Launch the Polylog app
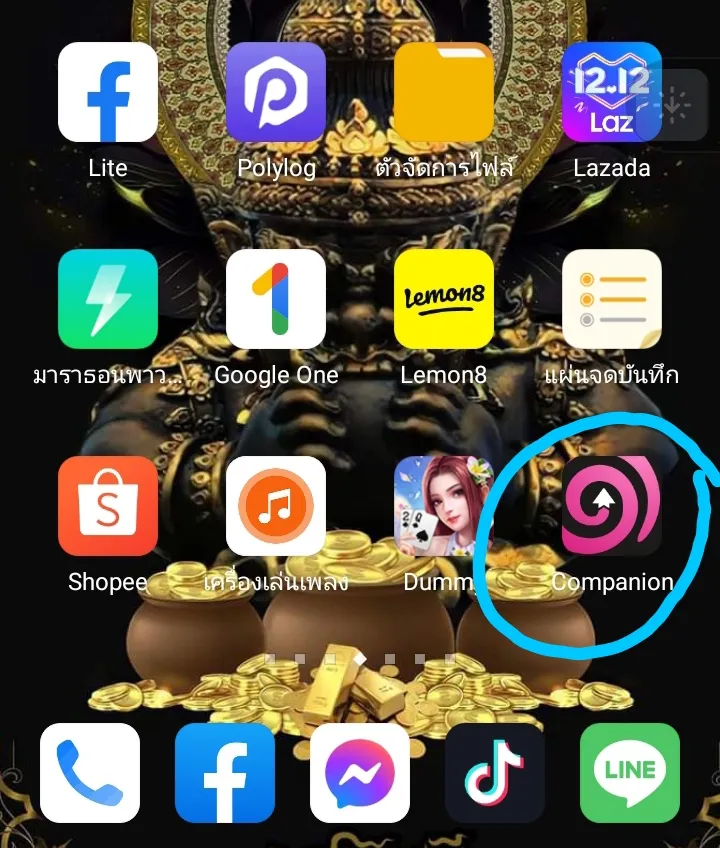Screen dimensions: 720x848 click(276, 90)
